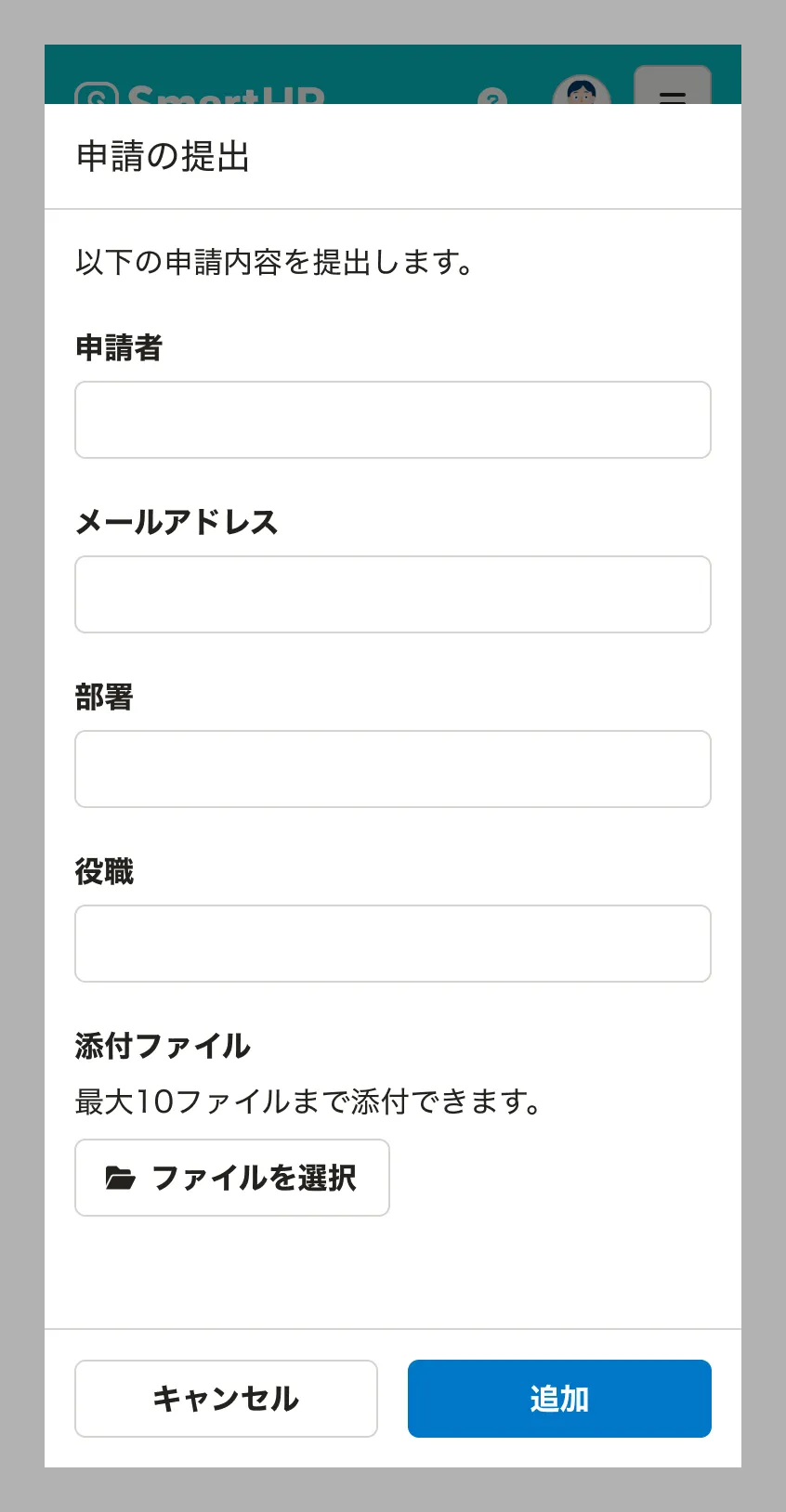This screenshot has width=786, height=1512.
Task: Submit using the 追加 button
Action: (559, 1399)
